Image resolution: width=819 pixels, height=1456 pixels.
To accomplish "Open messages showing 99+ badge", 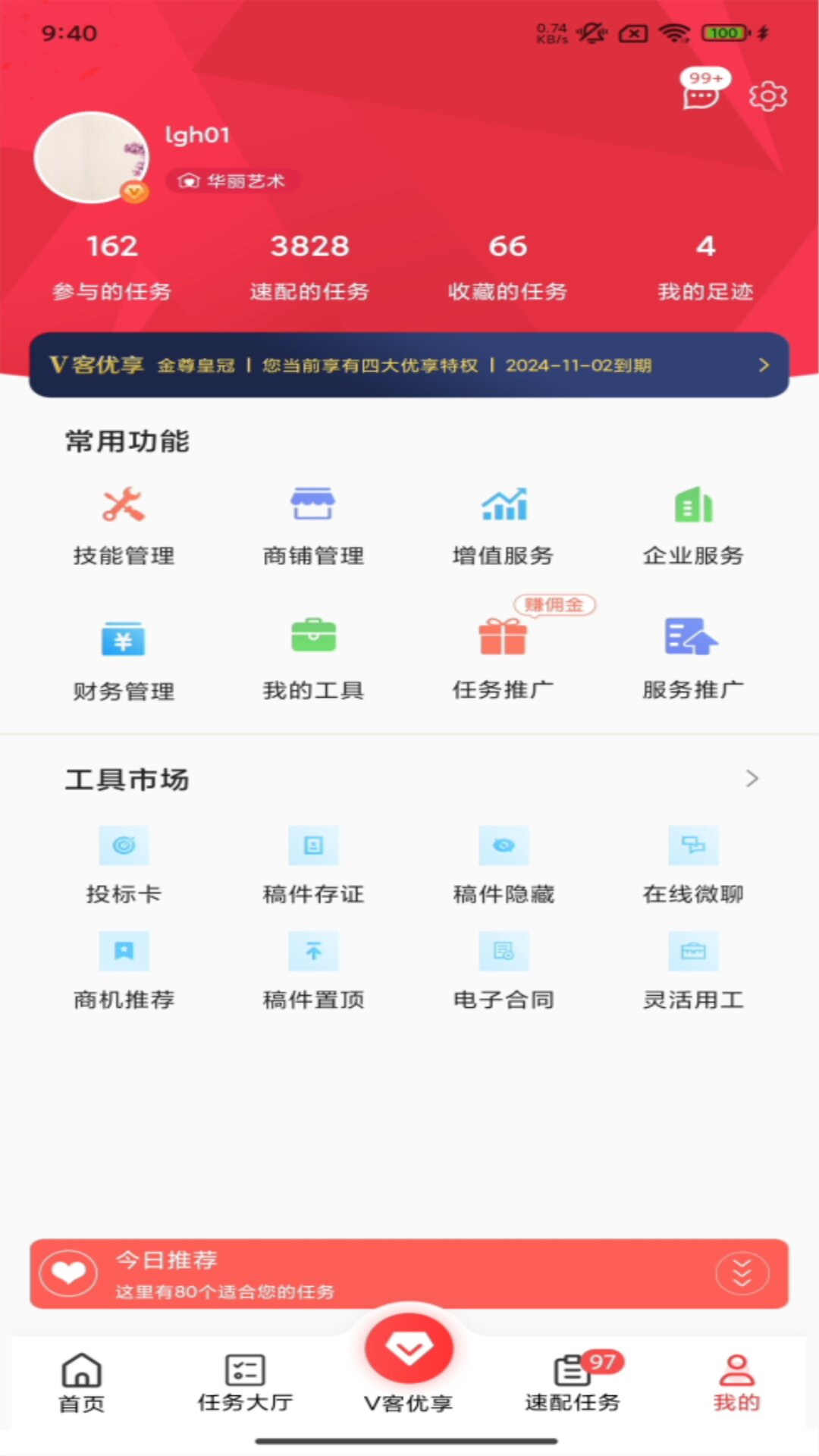I will [699, 97].
